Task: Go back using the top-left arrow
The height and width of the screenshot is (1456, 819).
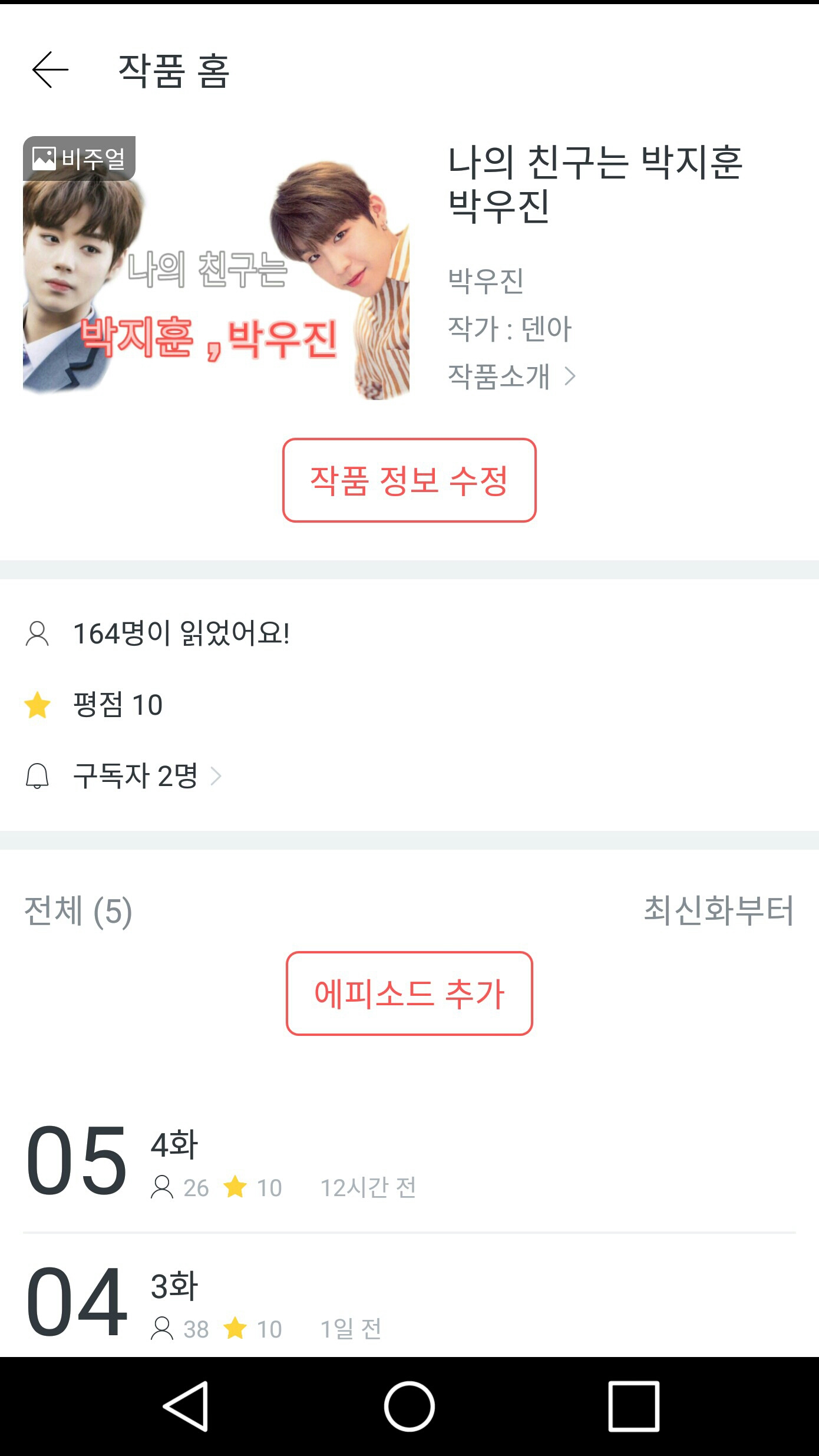Action: [x=51, y=70]
